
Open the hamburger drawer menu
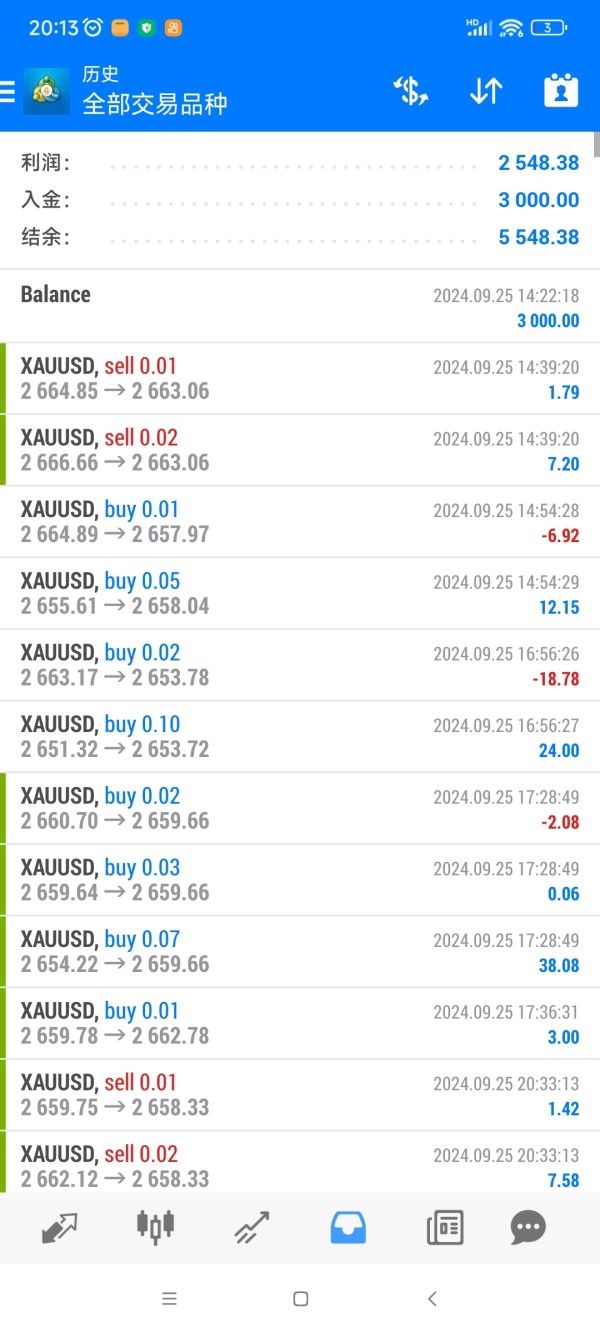(x=8, y=92)
